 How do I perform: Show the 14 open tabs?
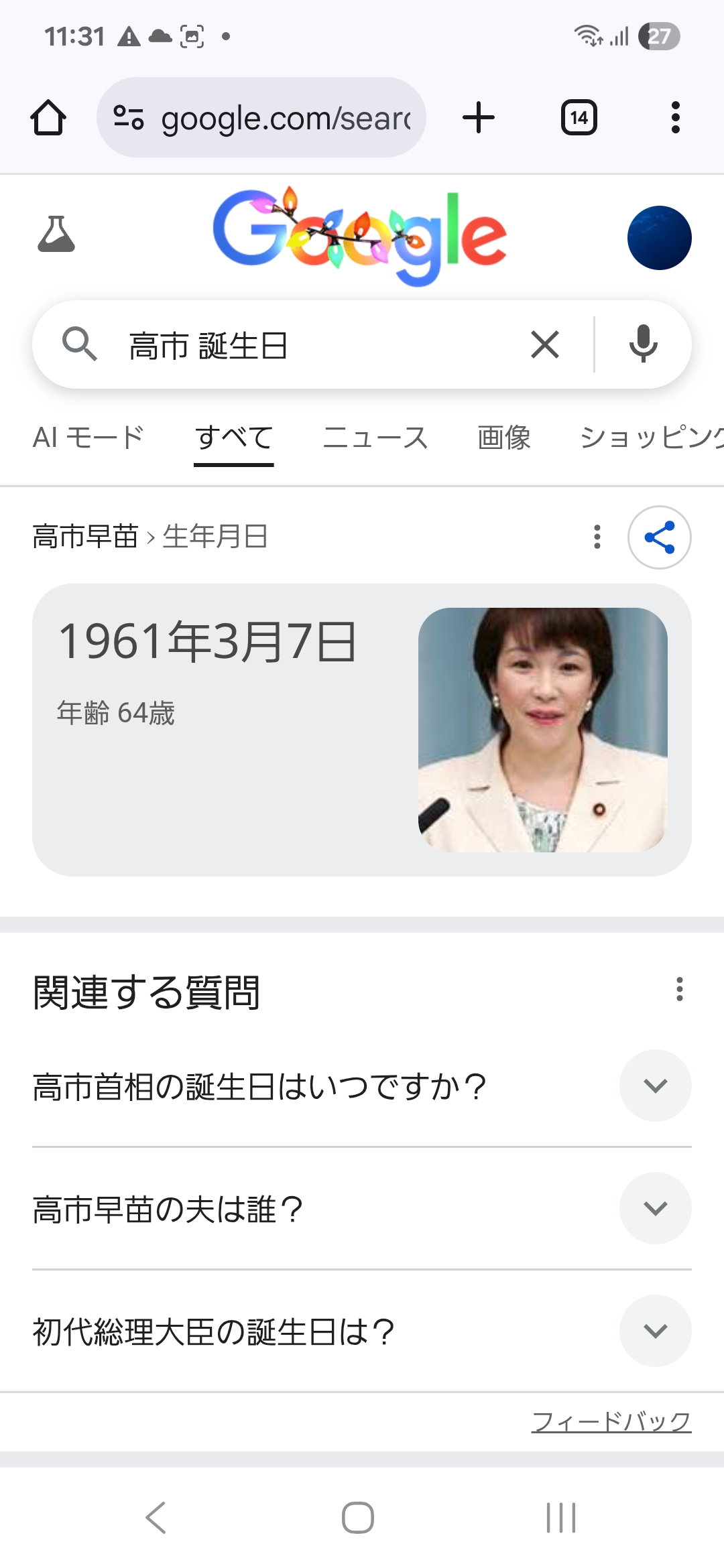pyautogui.click(x=579, y=118)
